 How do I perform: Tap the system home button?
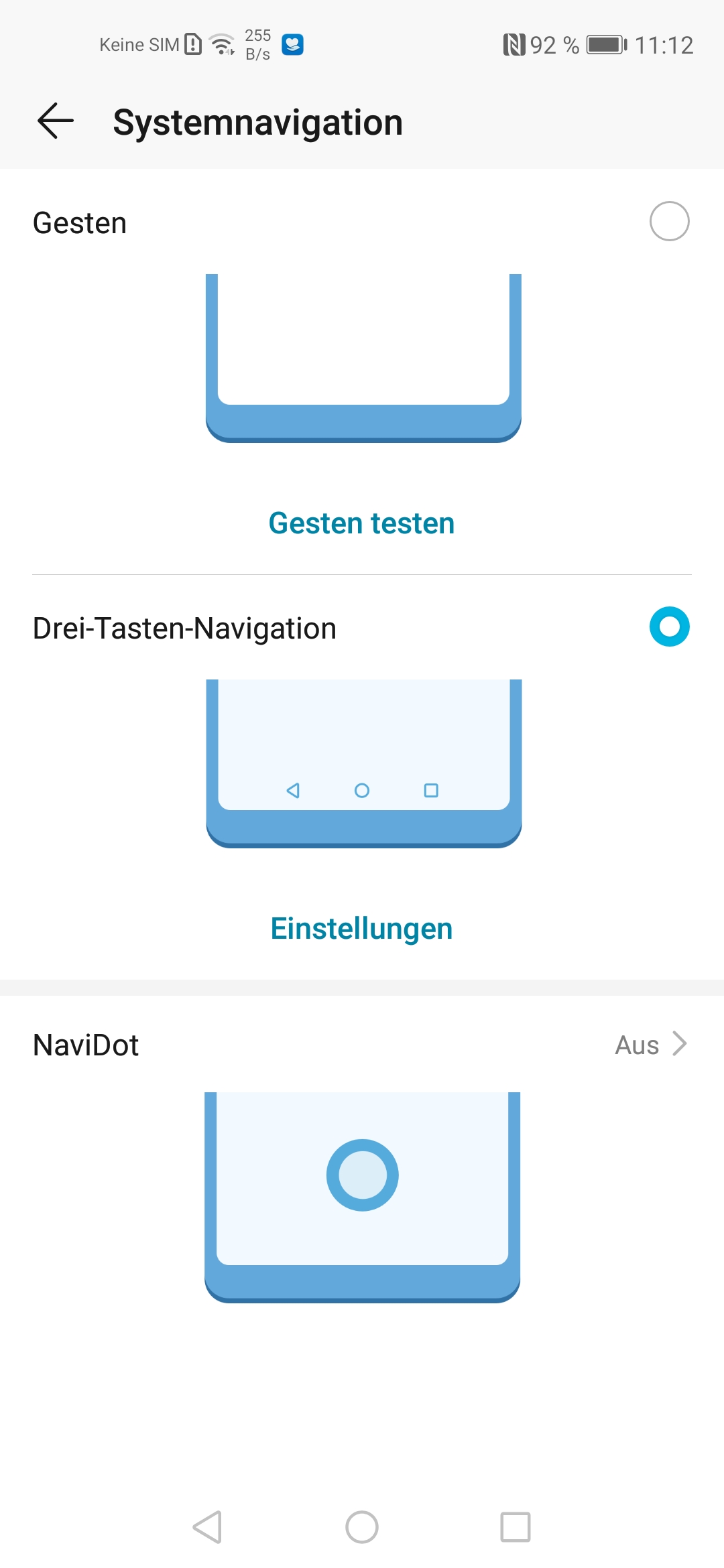tap(362, 1527)
